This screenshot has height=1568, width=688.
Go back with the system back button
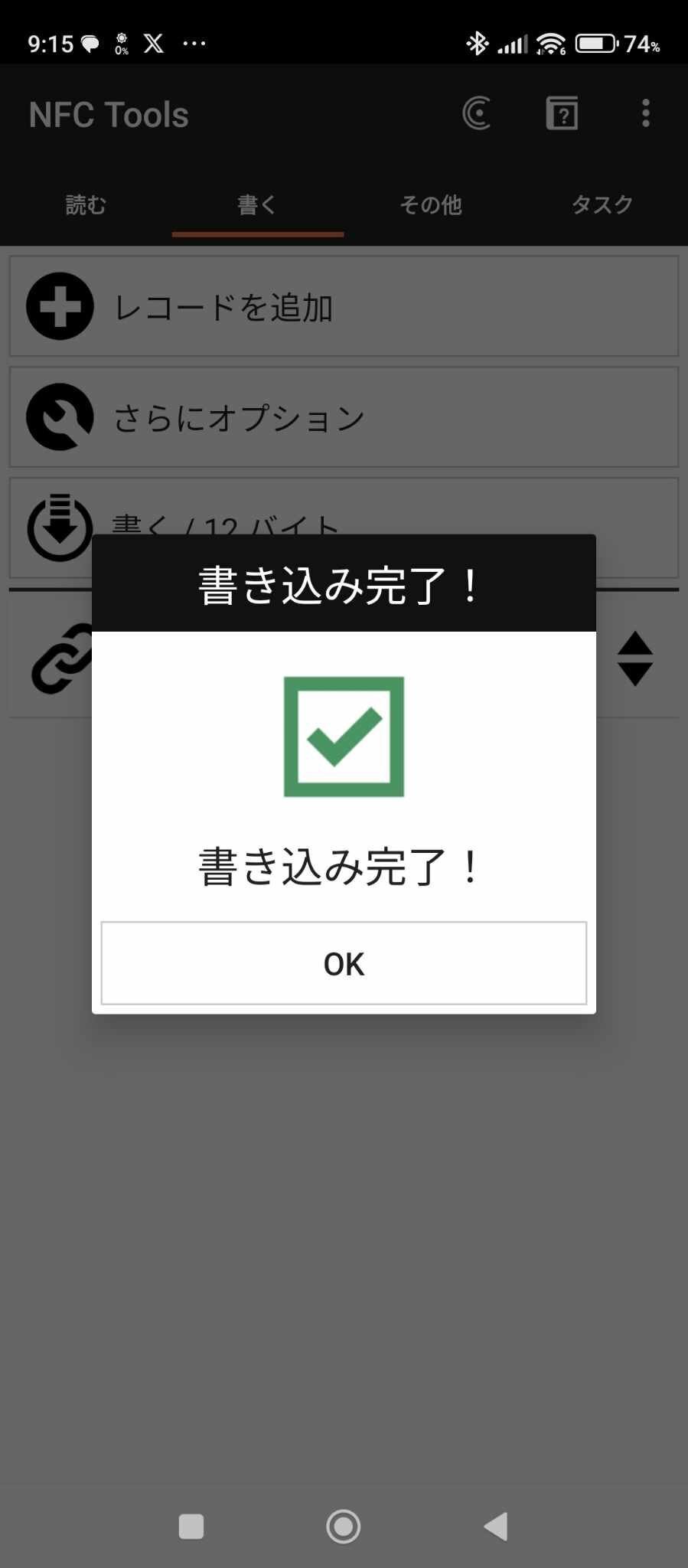[496, 1526]
